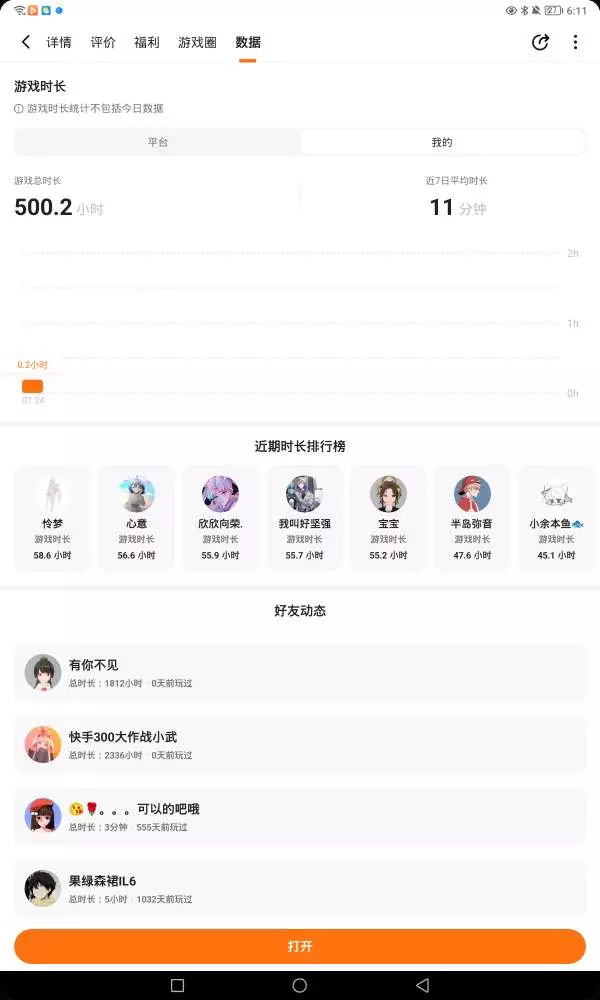
Task: Go to the system home screen
Action: click(300, 985)
